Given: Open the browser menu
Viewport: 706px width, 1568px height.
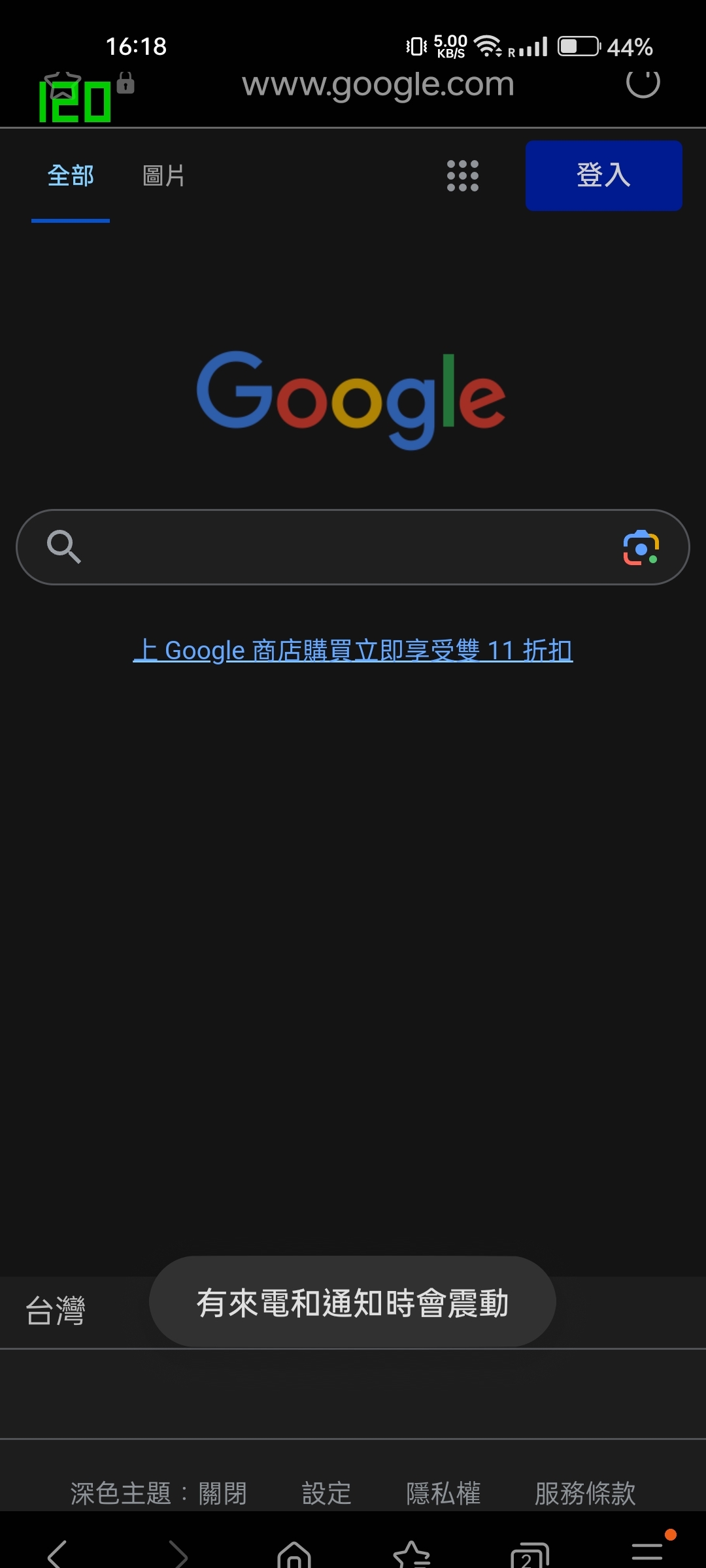Looking at the screenshot, I should [648, 1551].
